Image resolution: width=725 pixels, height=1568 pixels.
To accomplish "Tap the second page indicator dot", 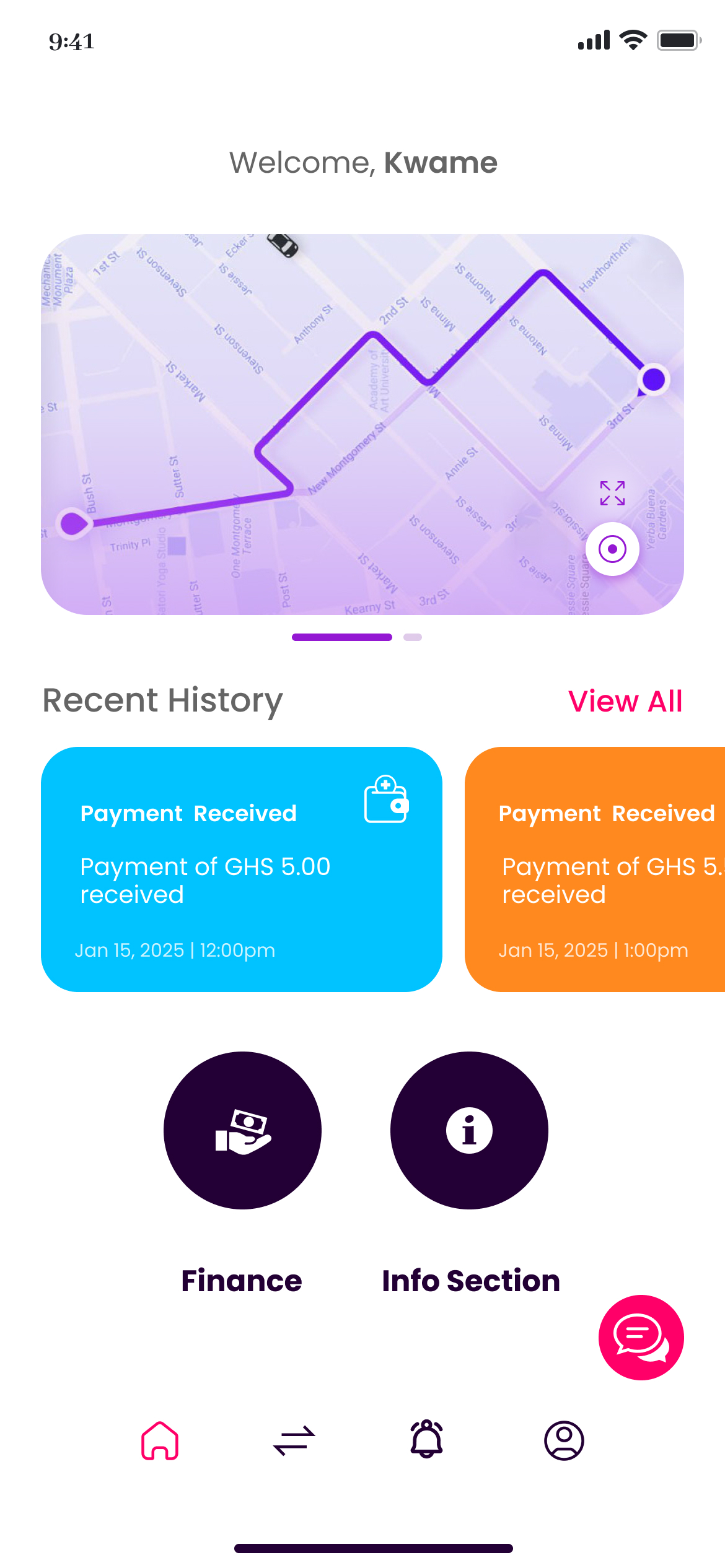I will click(413, 637).
